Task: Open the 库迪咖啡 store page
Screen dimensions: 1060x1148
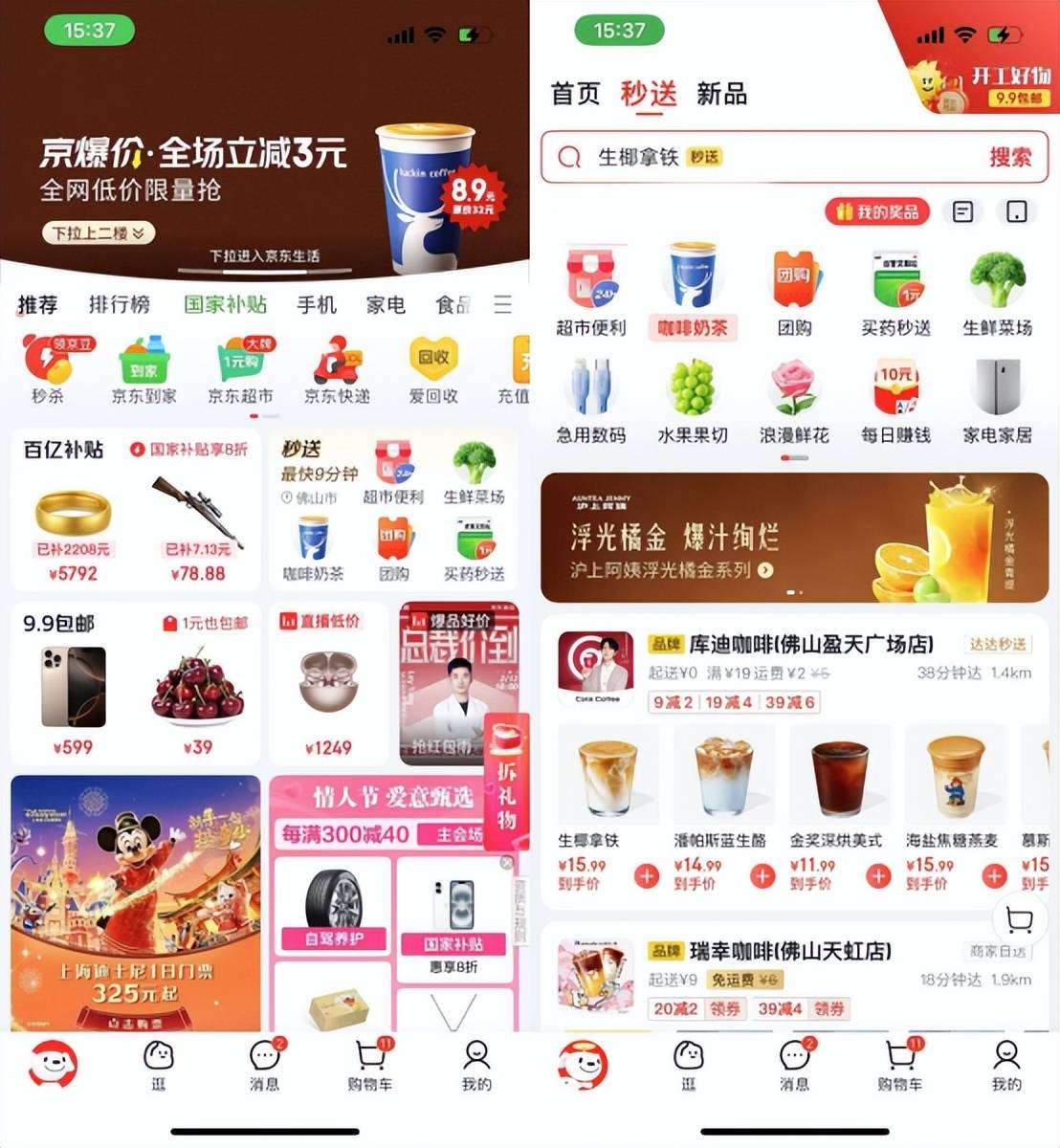Action: coord(810,644)
